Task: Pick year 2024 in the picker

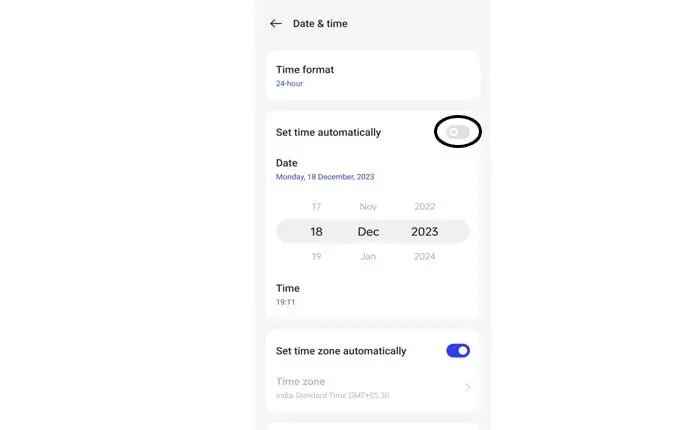Action: tap(425, 256)
